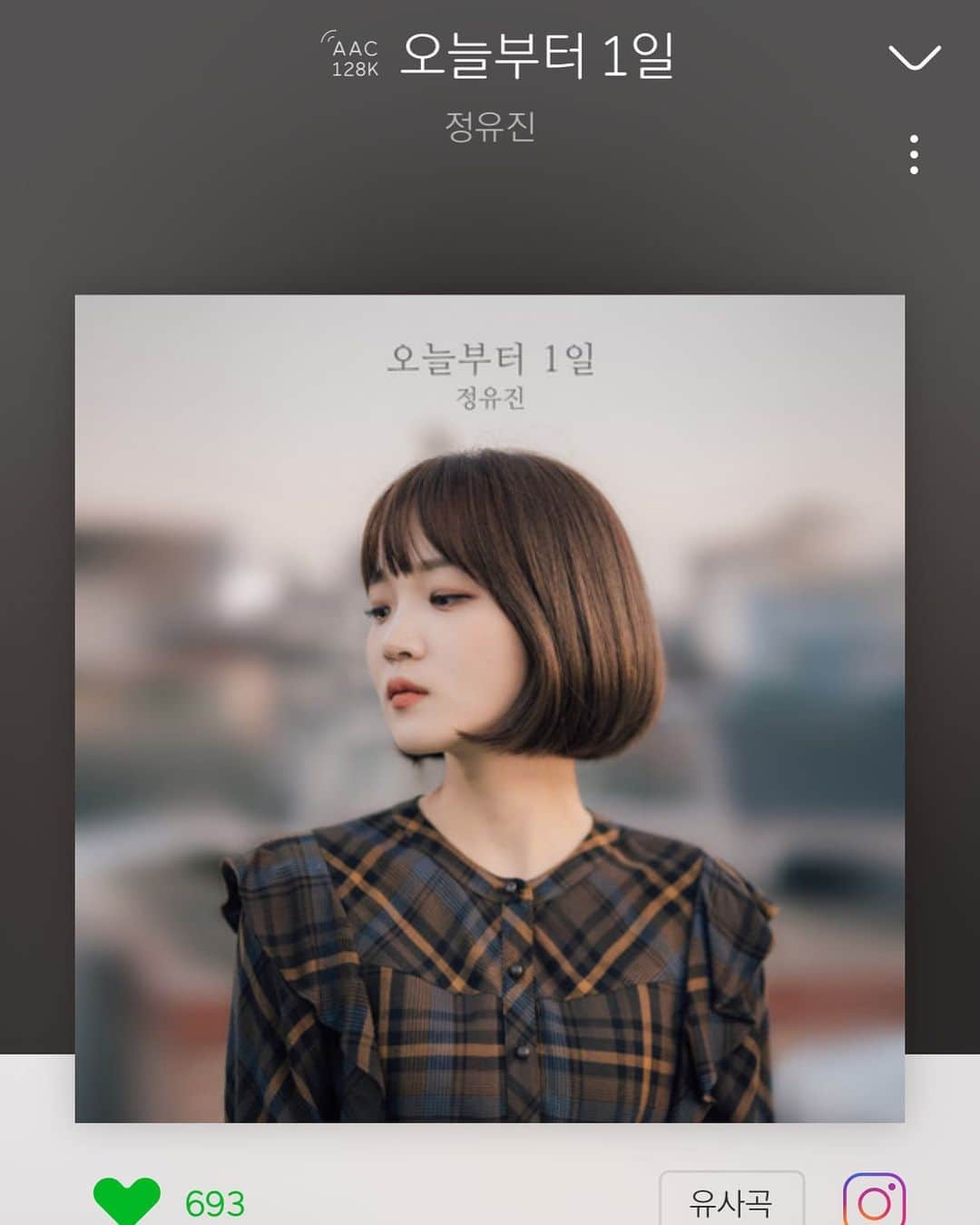Toggle the green heart like
Screen dimensions: 980x1225
[127, 1200]
